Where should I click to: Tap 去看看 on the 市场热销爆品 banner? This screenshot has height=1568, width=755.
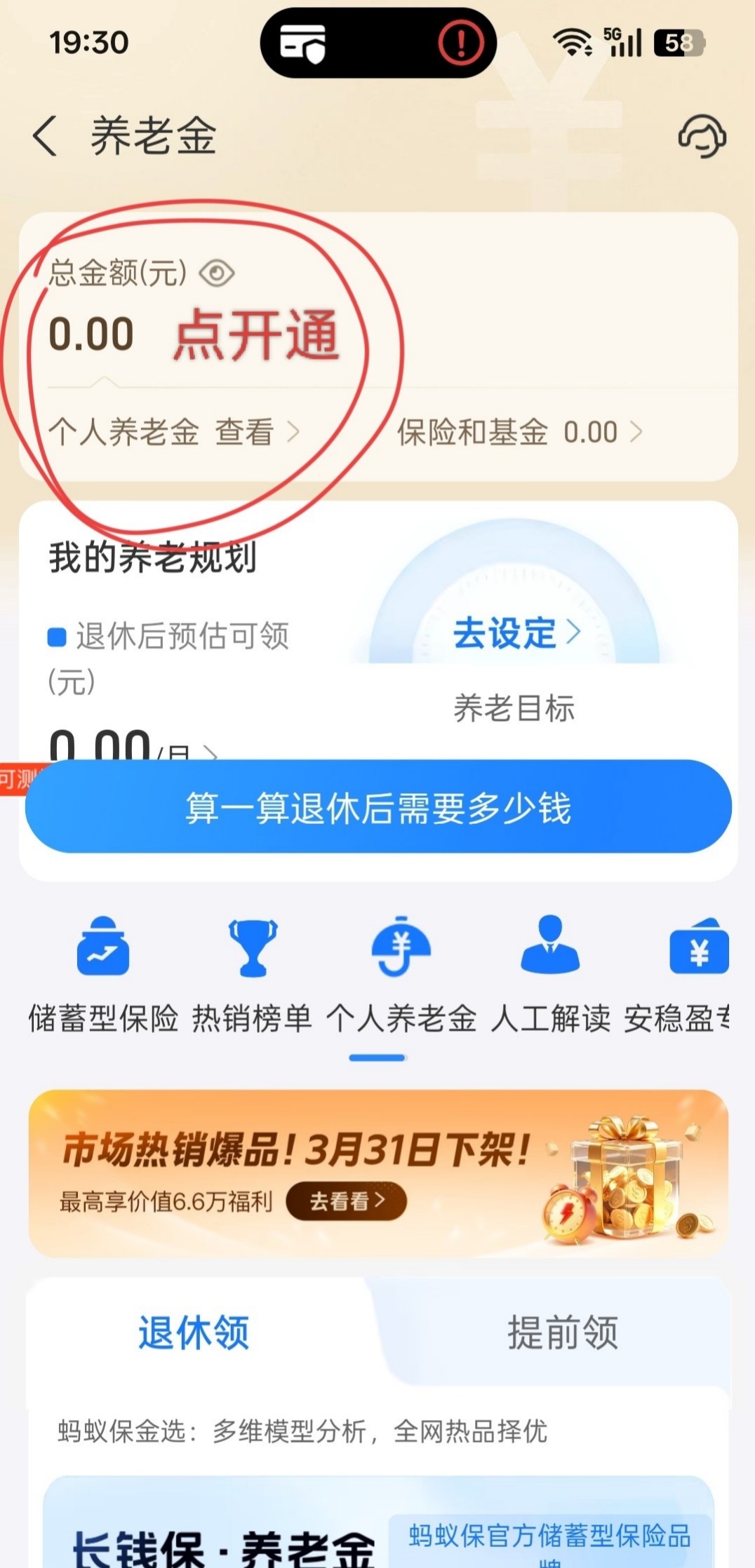point(347,1201)
